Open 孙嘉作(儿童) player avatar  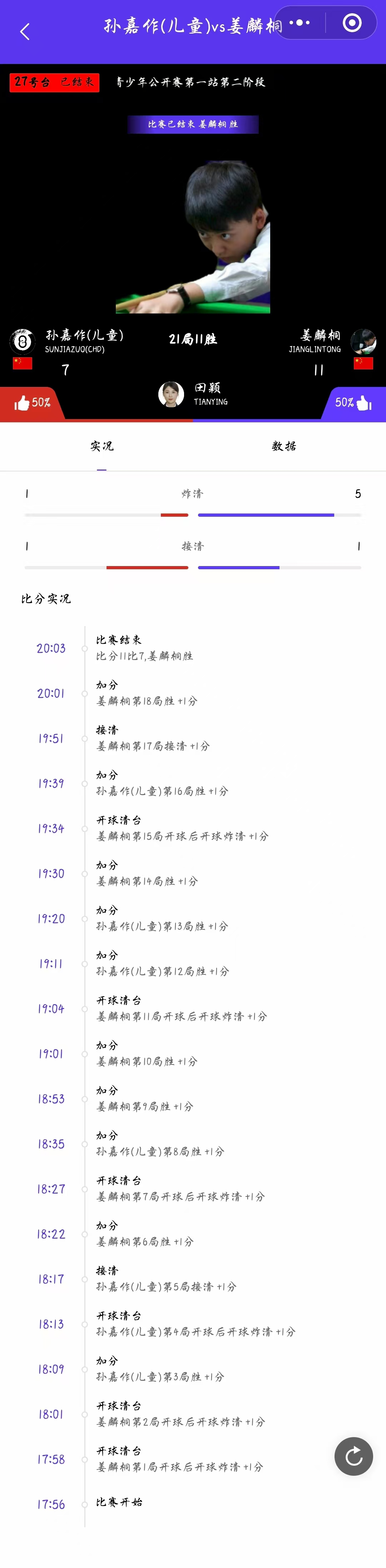coord(23,341)
